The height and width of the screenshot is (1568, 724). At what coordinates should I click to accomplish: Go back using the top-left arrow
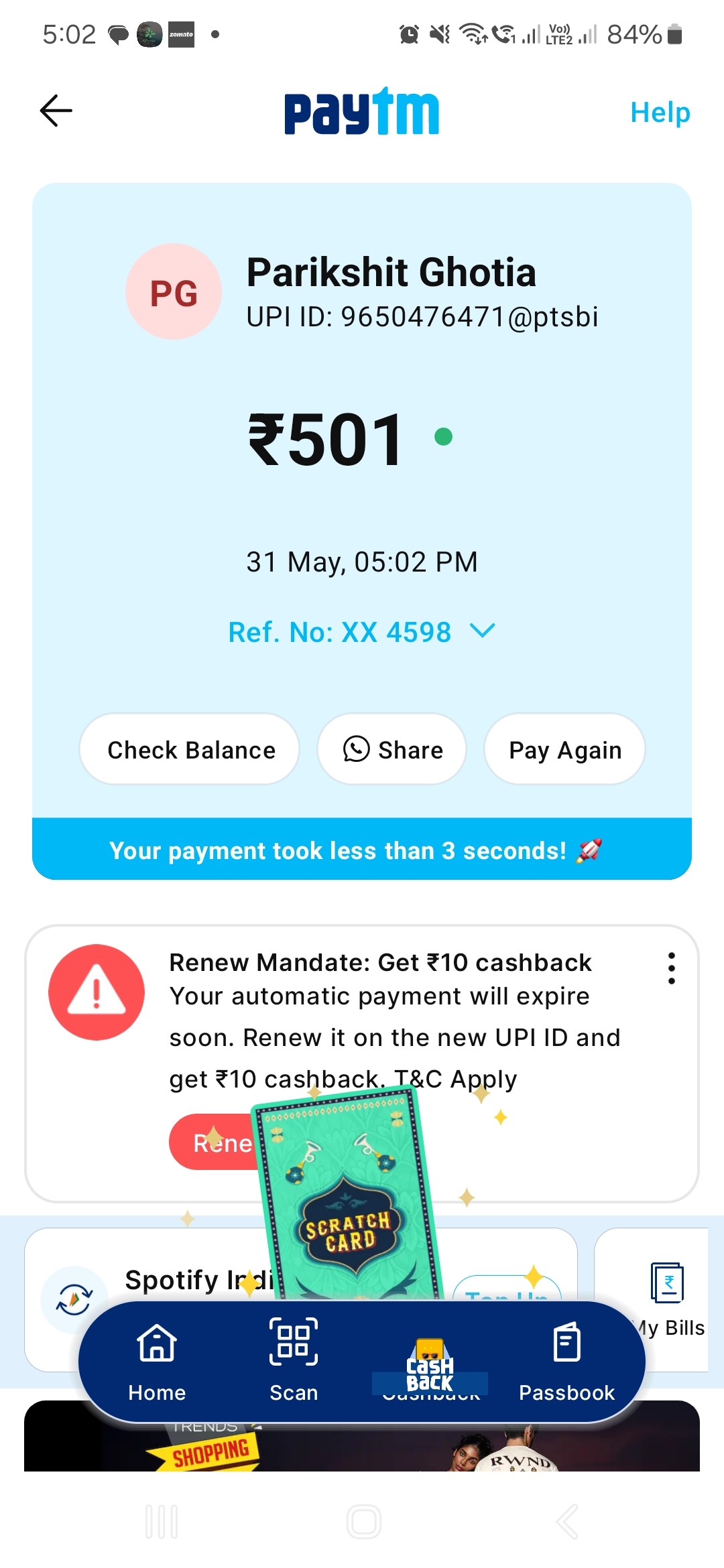[x=56, y=111]
